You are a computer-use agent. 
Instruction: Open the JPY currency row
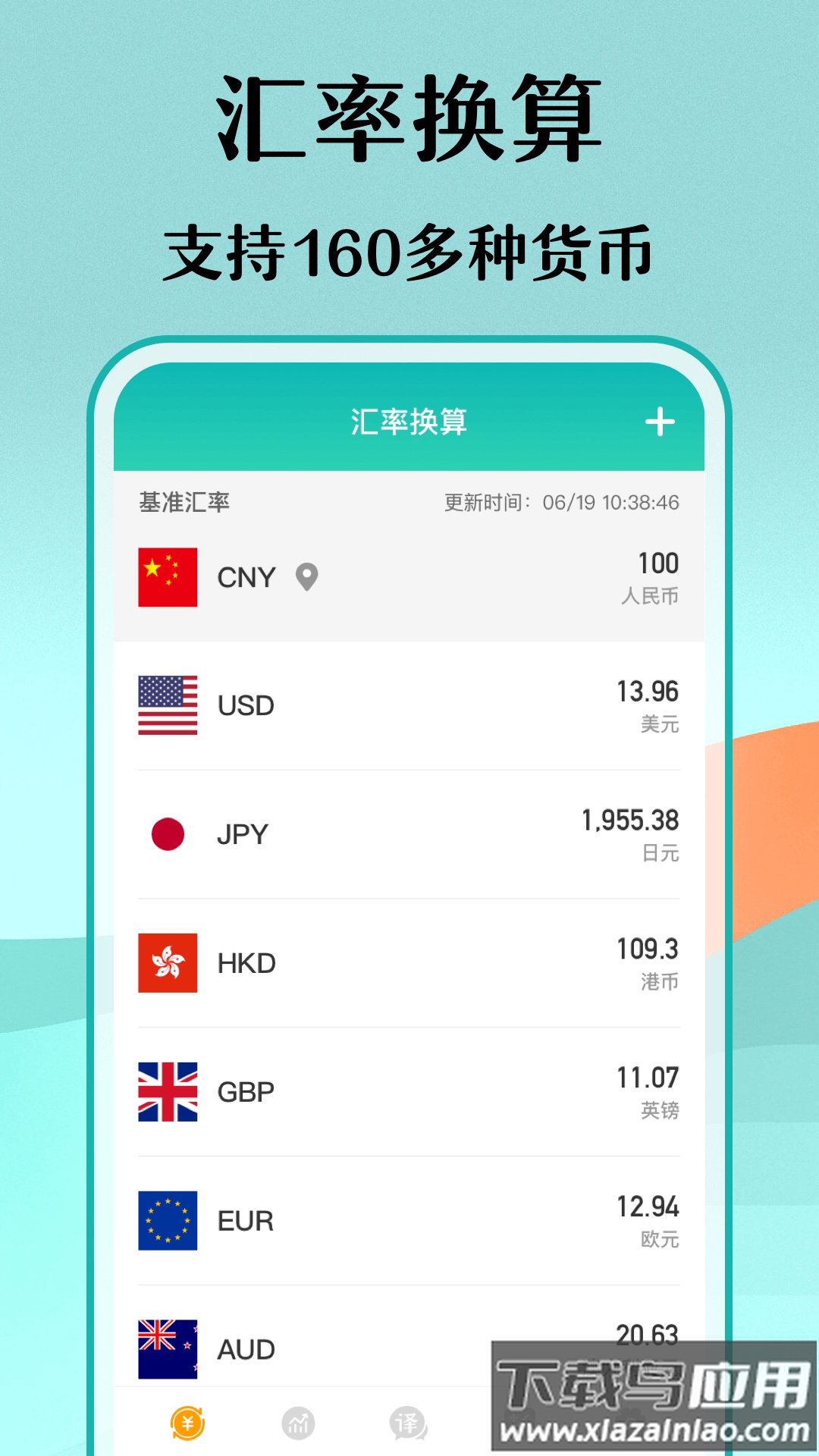click(x=409, y=834)
